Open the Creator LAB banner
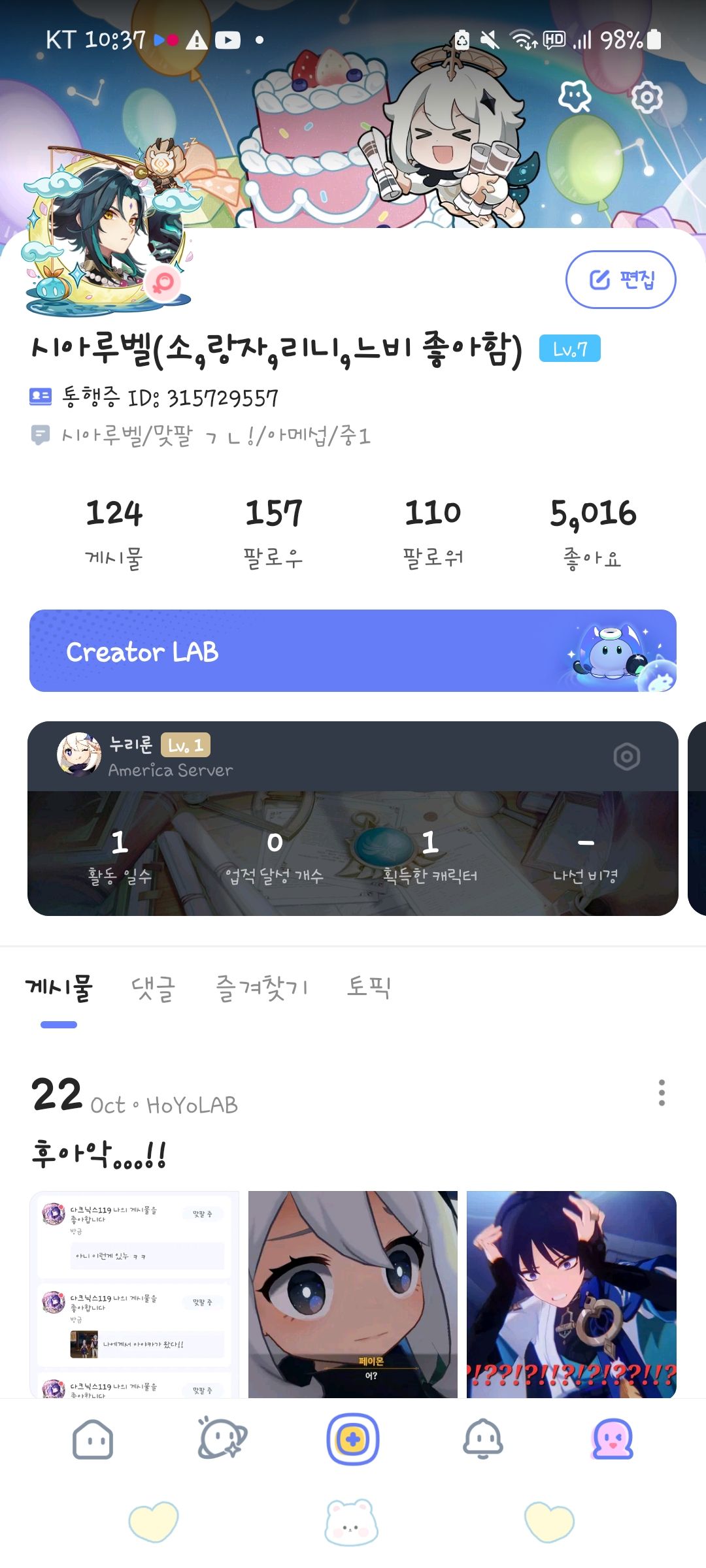The height and width of the screenshot is (1568, 706). 353,651
